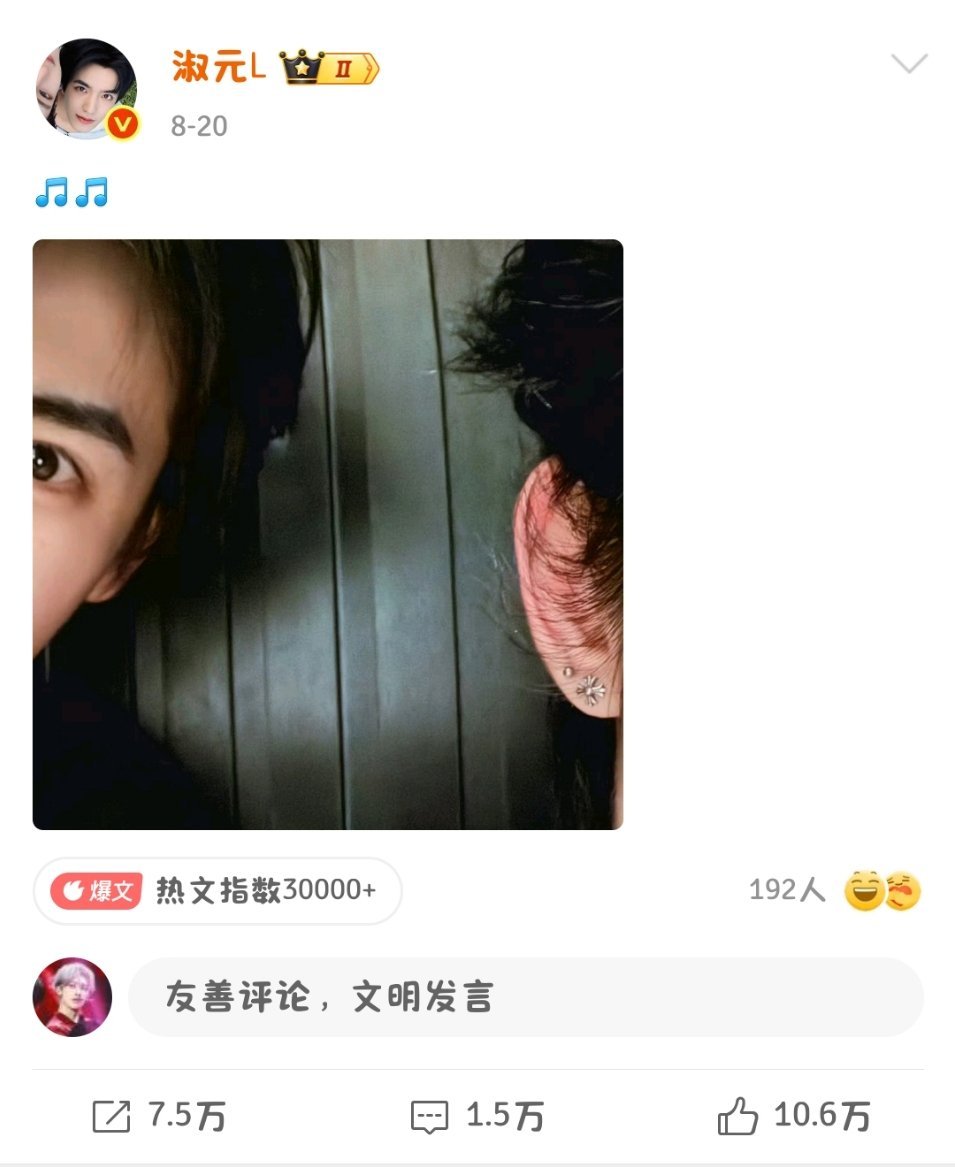Open 淑元L's profile avatar
955x1167 pixels.
click(86, 89)
